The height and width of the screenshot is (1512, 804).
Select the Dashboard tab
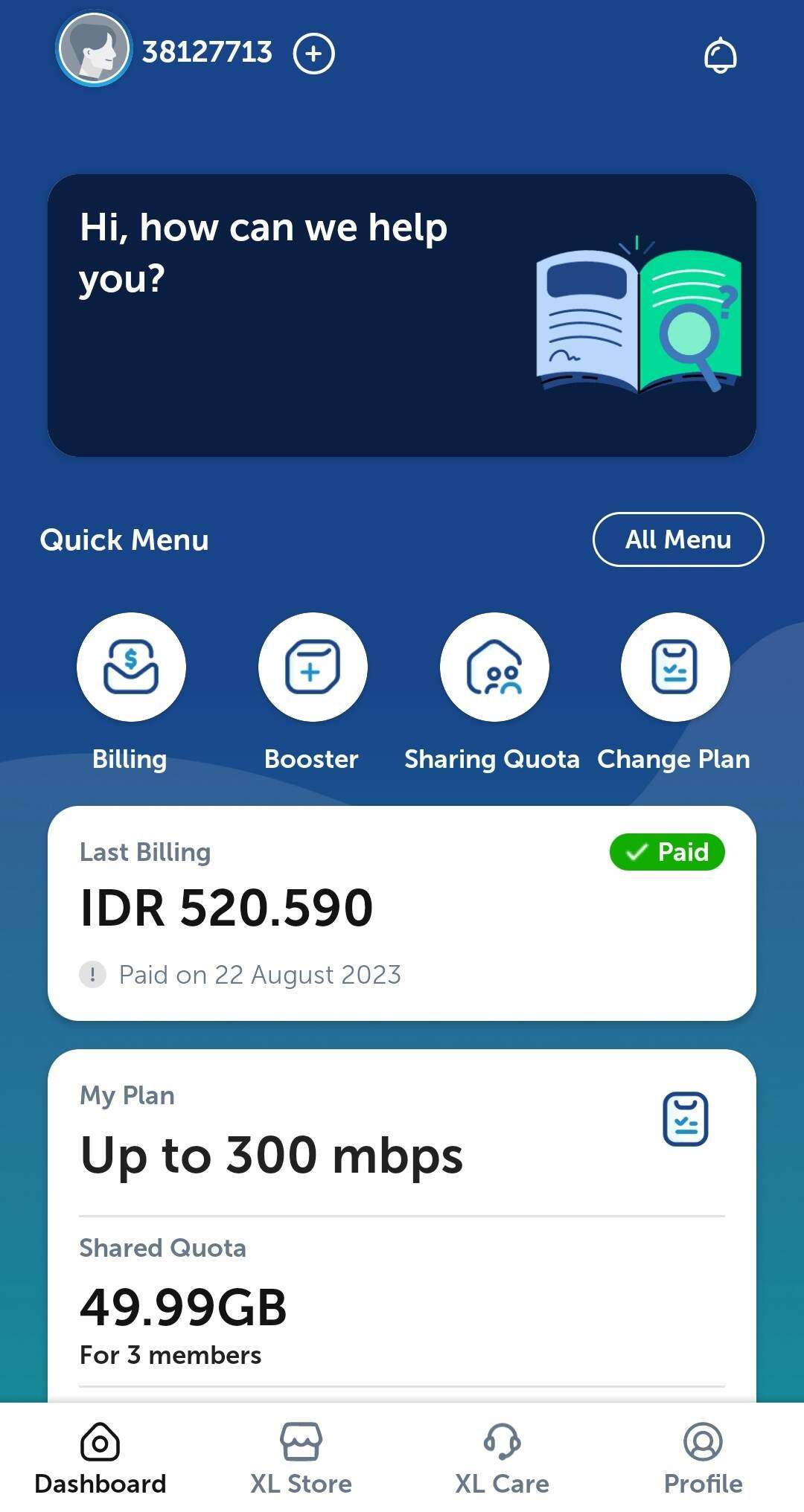100,1458
